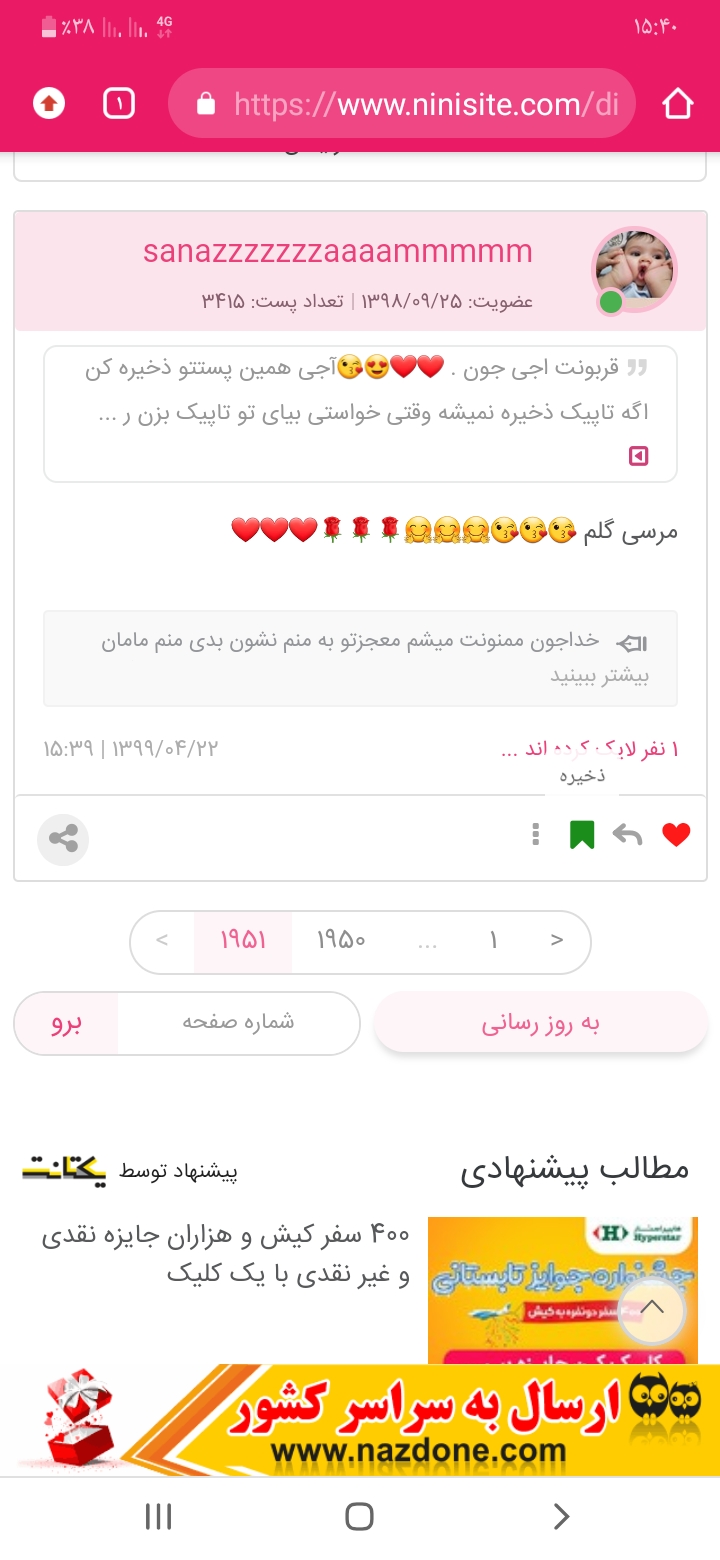Tap the برو go button
Image resolution: width=720 pixels, height=1560 pixels.
point(67,1022)
